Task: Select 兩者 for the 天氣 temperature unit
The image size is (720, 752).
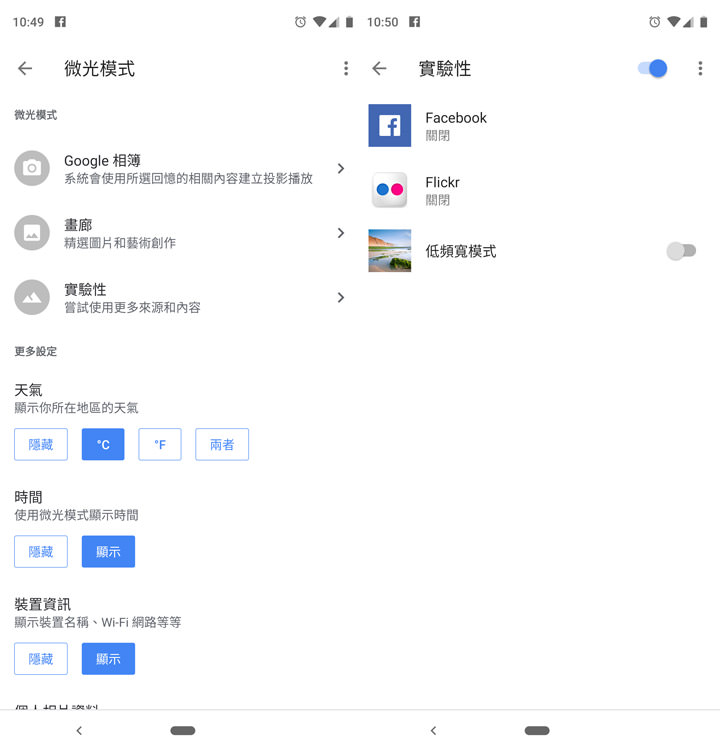Action: (221, 444)
